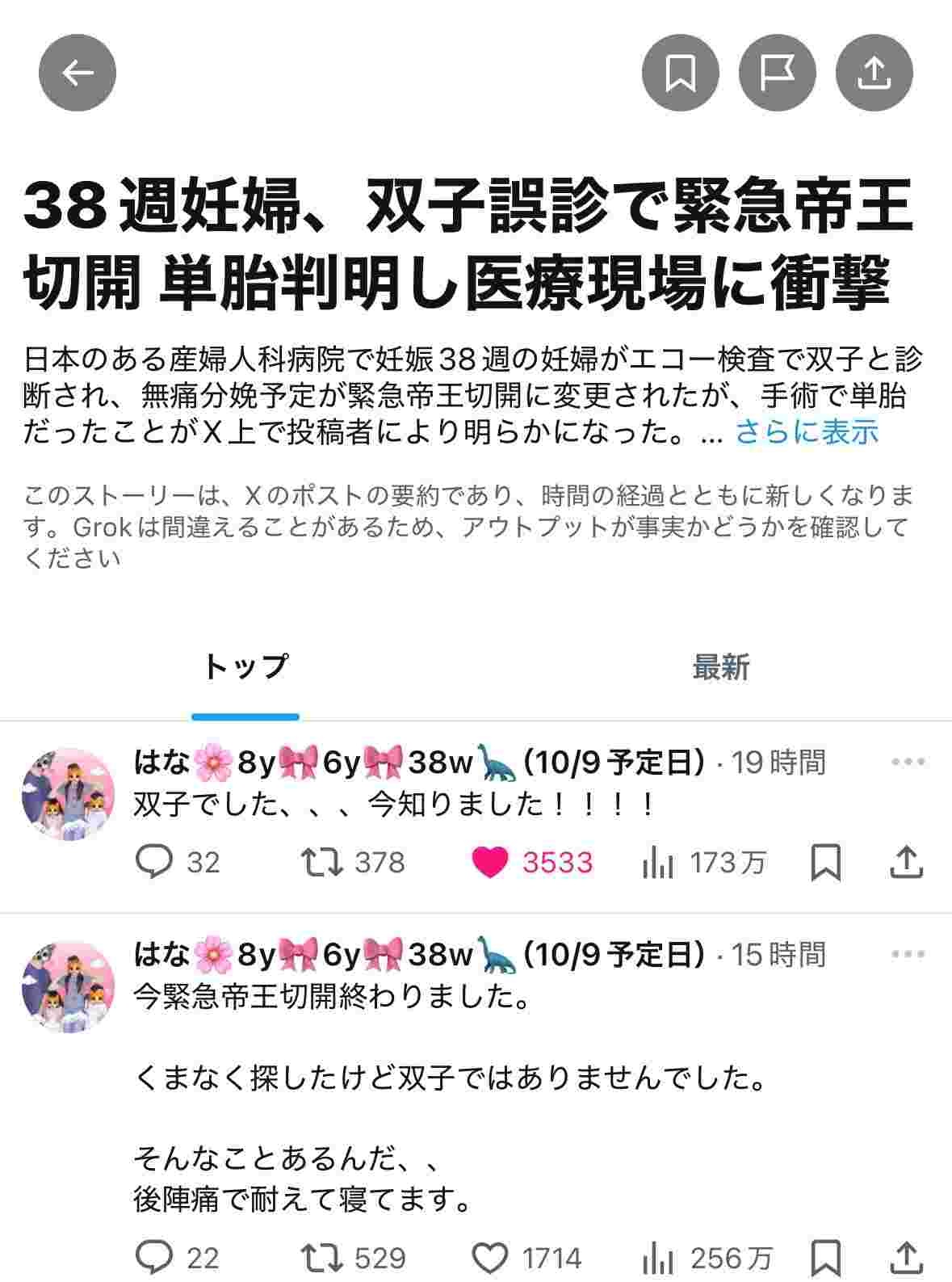
Task: Repost the post with 378 reposts
Action: pos(323,862)
